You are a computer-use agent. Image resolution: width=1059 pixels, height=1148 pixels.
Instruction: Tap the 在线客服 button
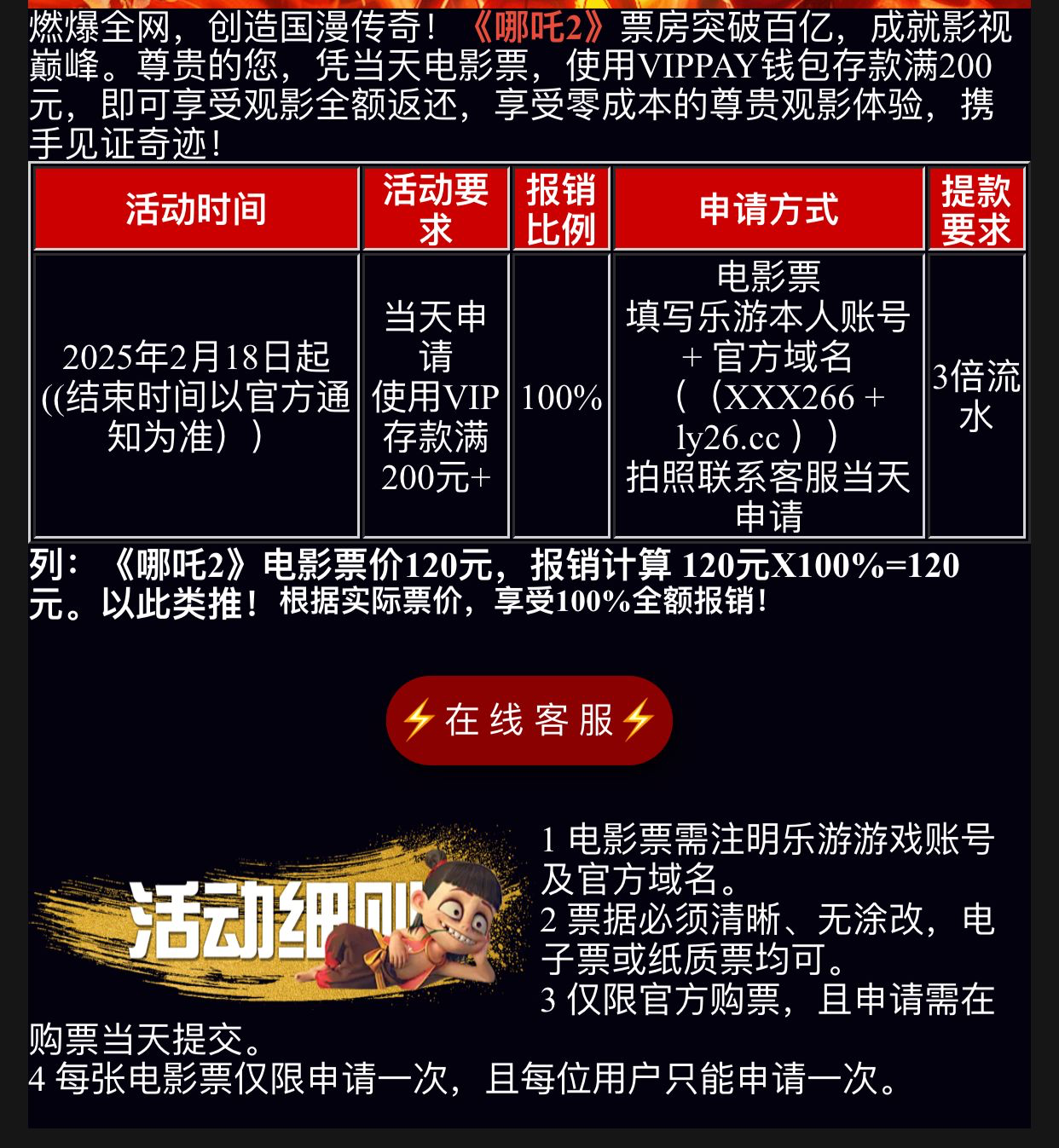pyautogui.click(x=529, y=721)
